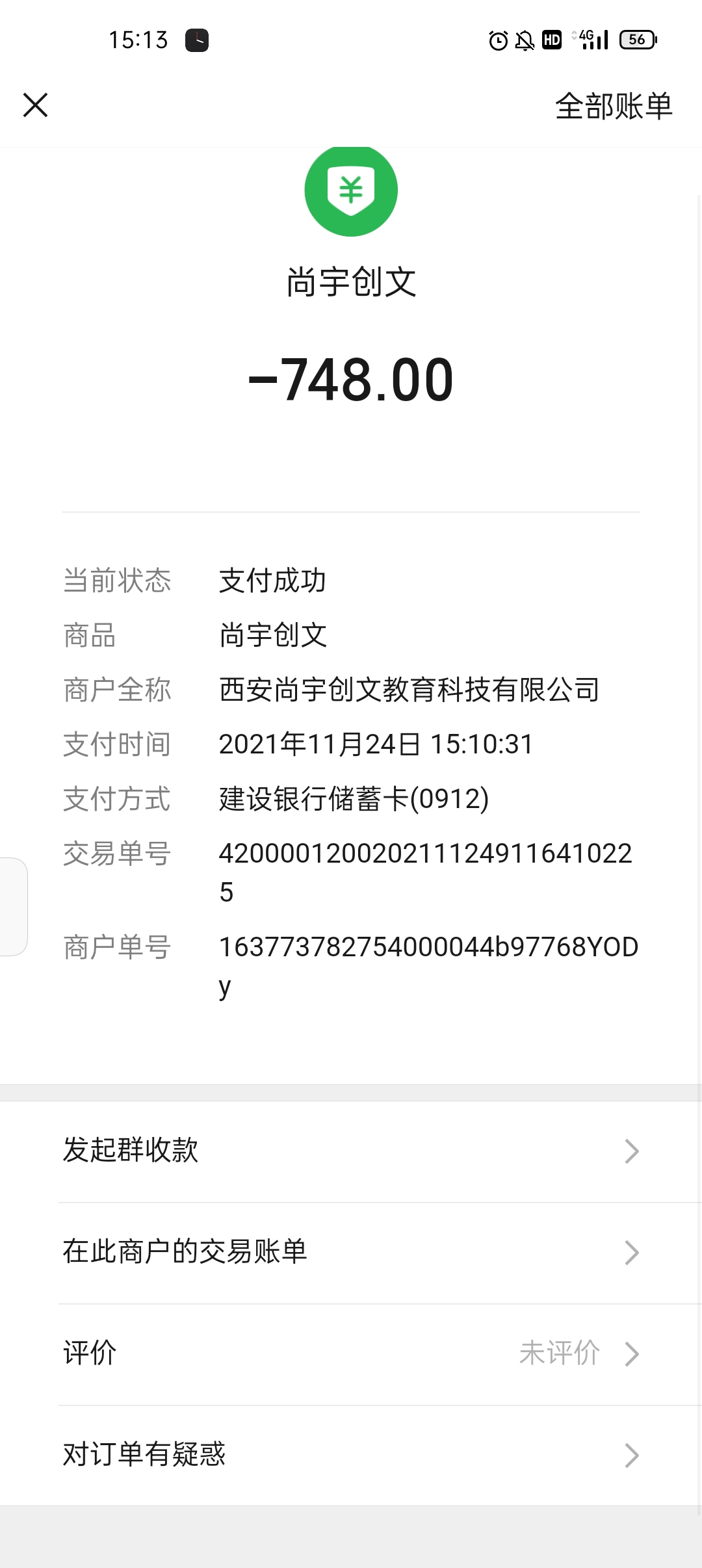Open 全部账单 (all bills)
Viewport: 702px width, 1568px height.
(x=613, y=106)
